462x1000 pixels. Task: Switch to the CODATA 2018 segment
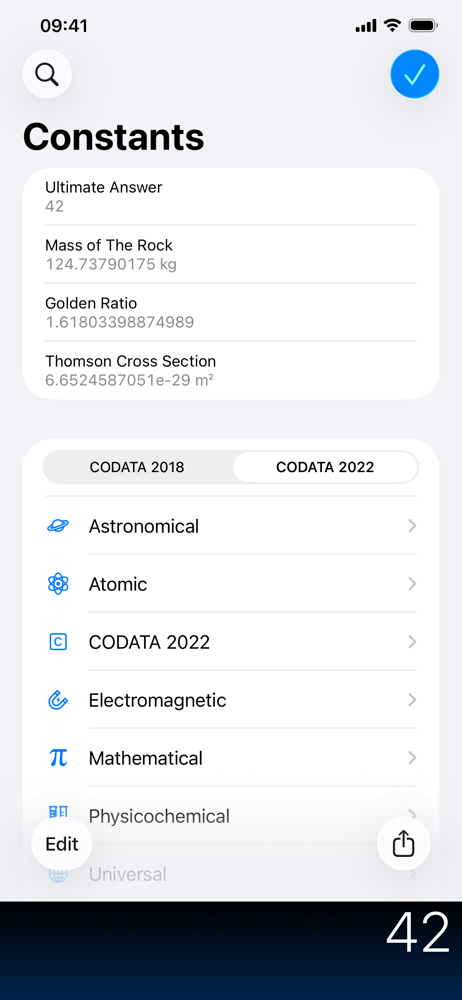pyautogui.click(x=137, y=467)
